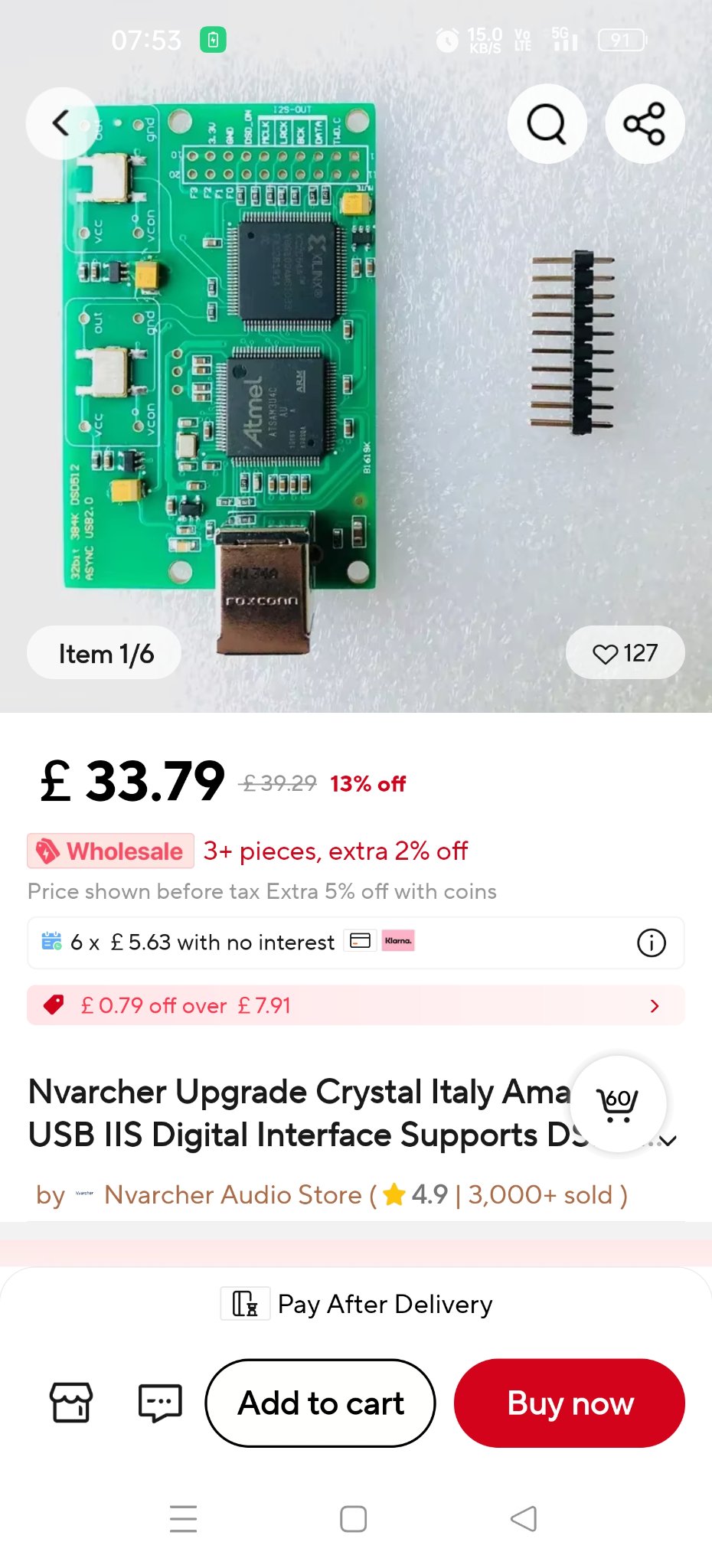Open the floating shopping cart button
This screenshot has height=1568, width=712.
click(617, 1103)
